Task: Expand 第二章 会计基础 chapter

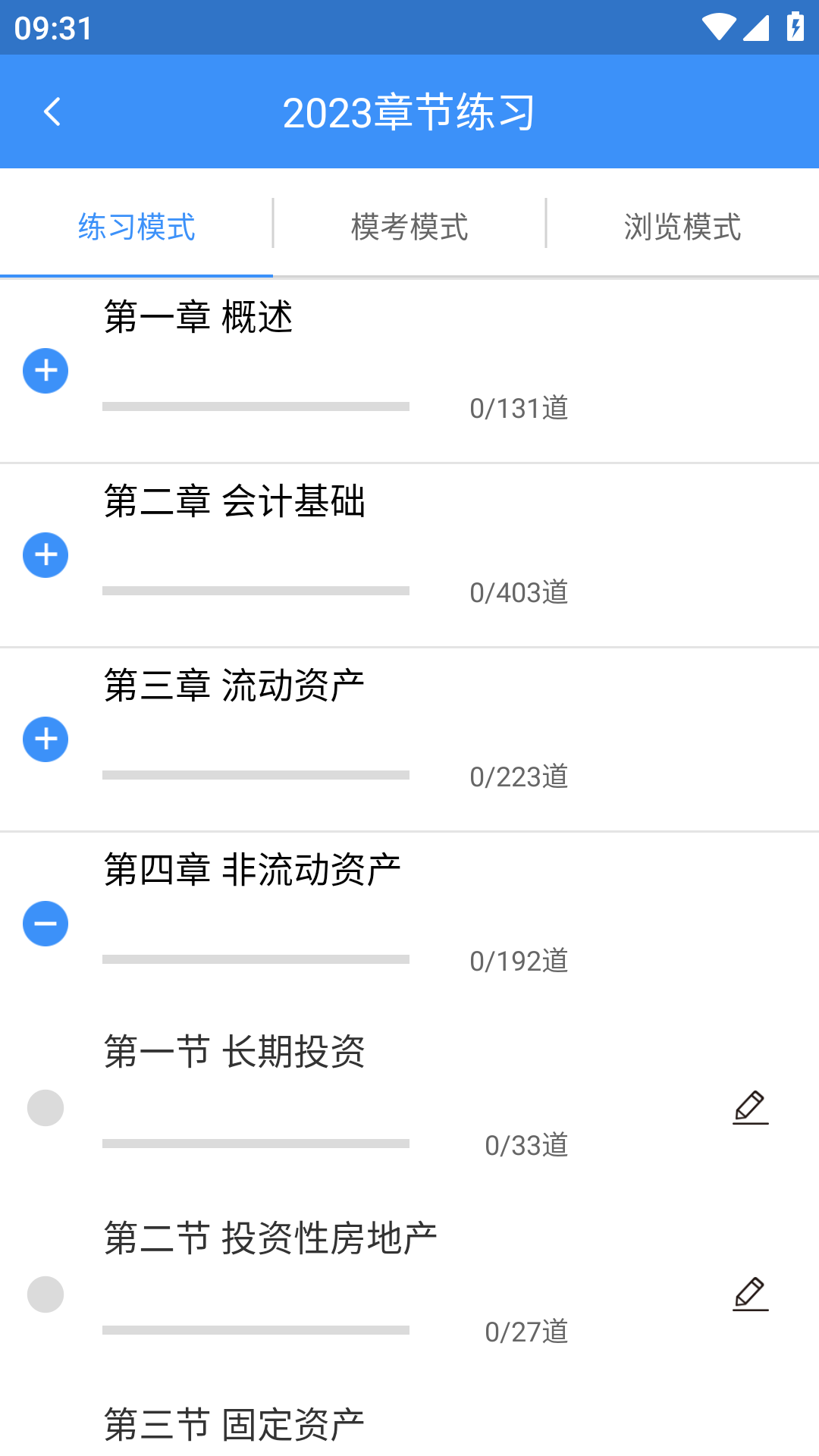Action: (45, 554)
